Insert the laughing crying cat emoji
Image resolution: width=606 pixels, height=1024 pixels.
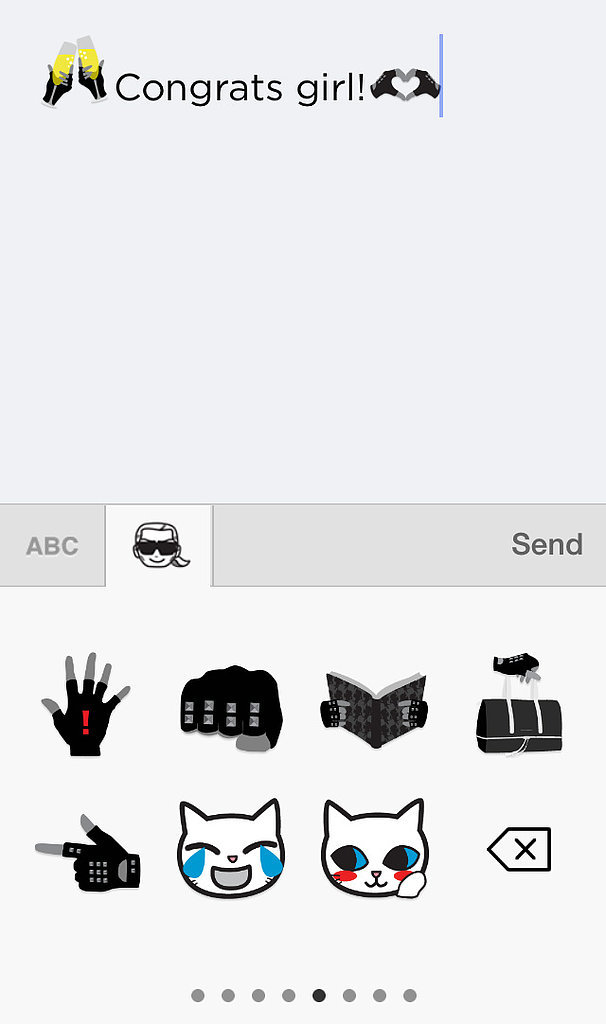(231, 851)
